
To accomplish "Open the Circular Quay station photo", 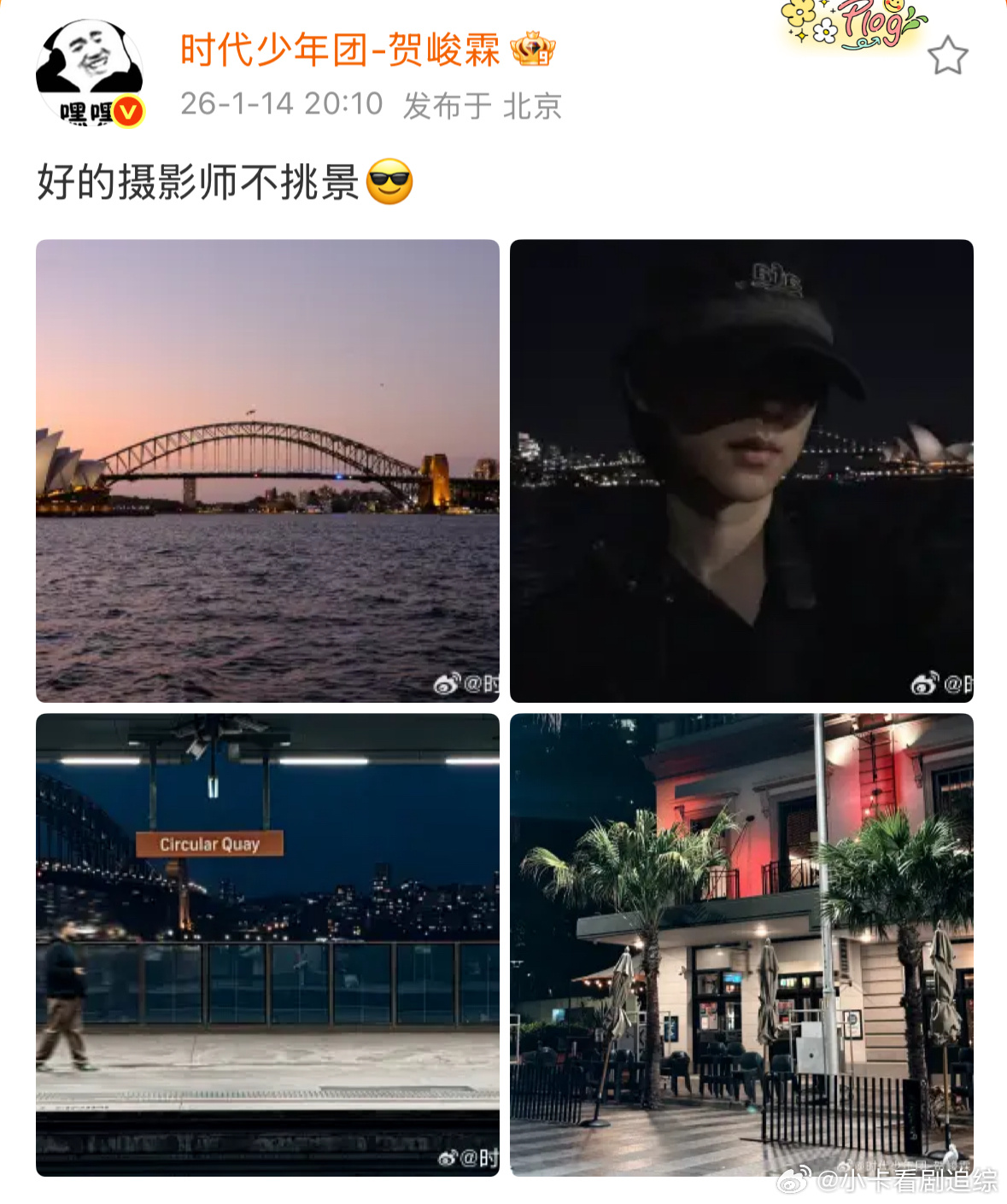I will coord(266,944).
